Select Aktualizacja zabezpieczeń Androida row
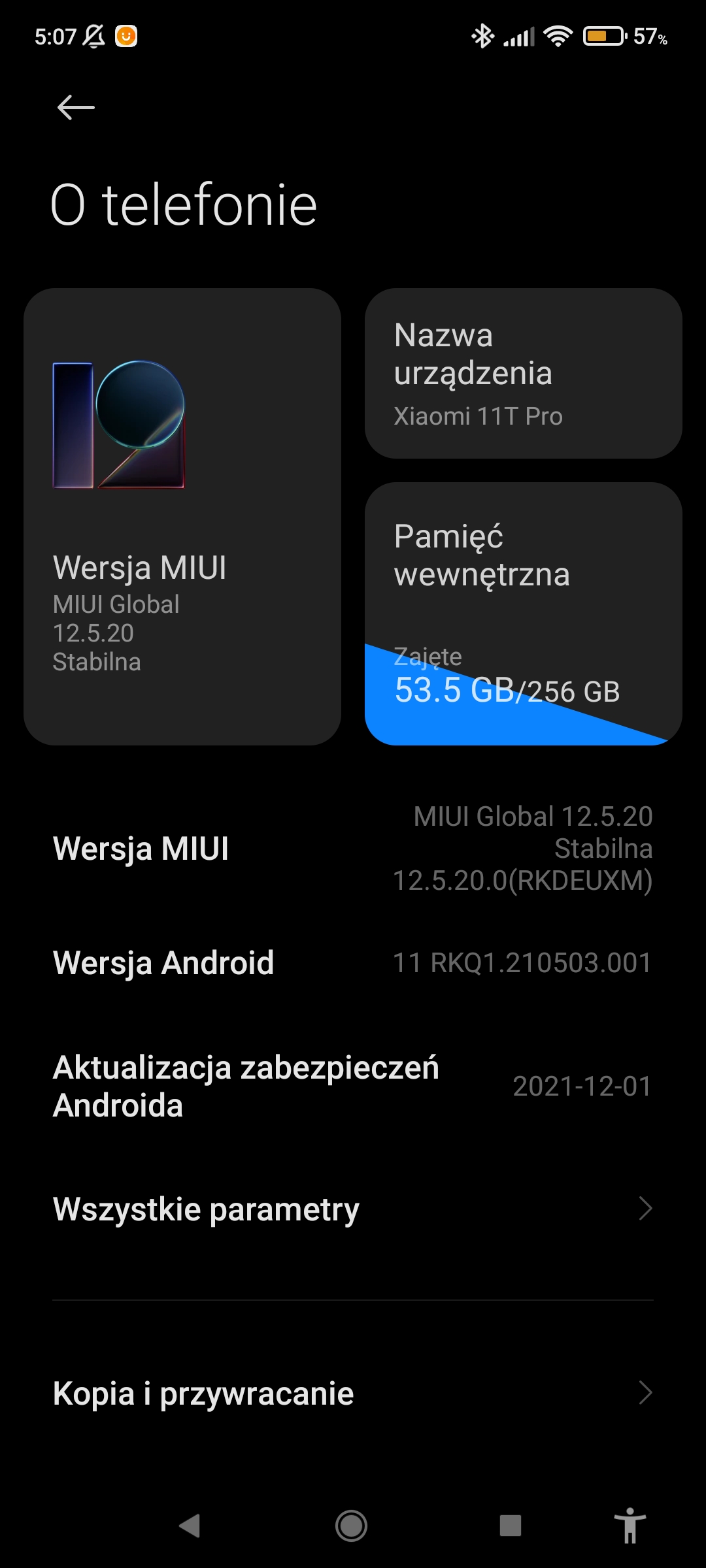 (x=353, y=1086)
